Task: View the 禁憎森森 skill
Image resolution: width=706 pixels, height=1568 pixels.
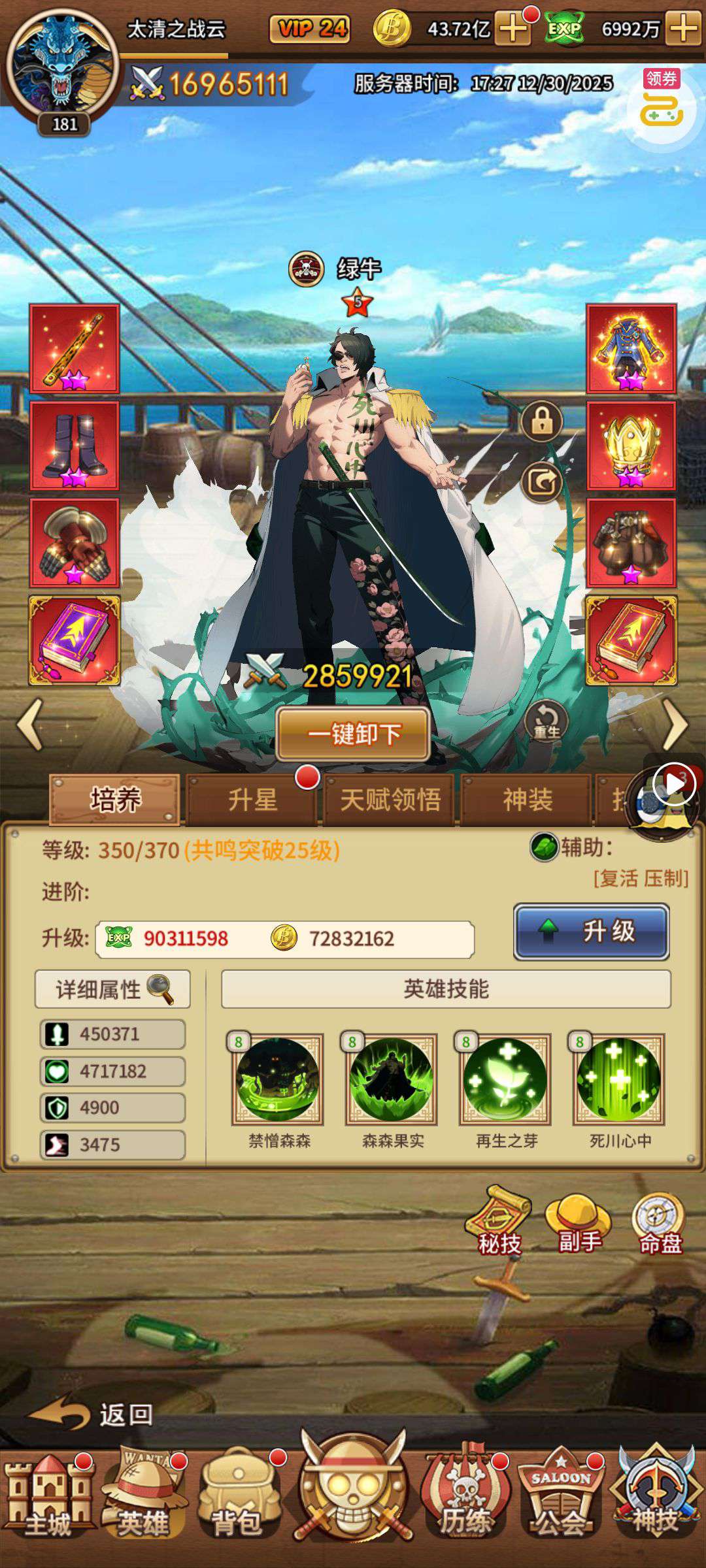Action: coord(278,1079)
